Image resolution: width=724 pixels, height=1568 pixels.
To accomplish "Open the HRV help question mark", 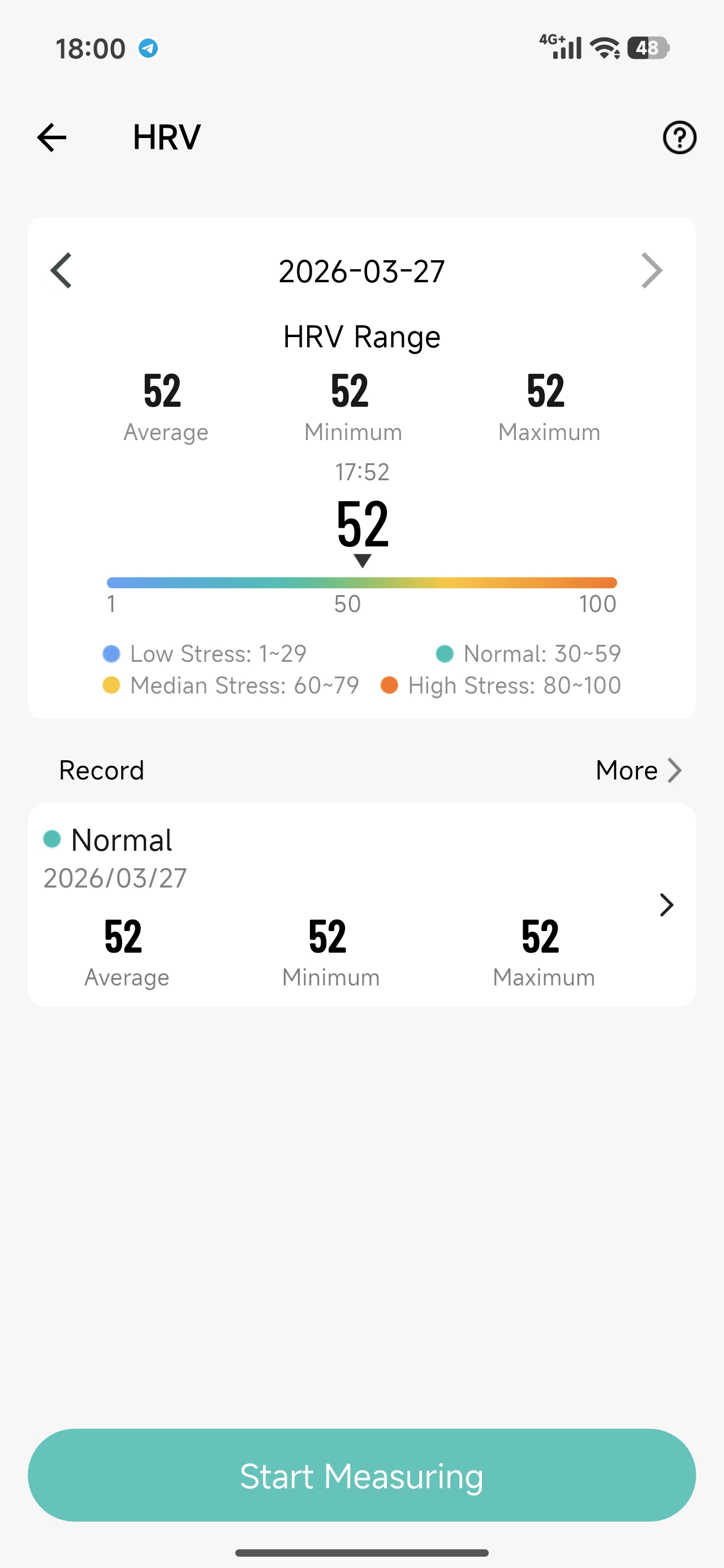I will [679, 137].
